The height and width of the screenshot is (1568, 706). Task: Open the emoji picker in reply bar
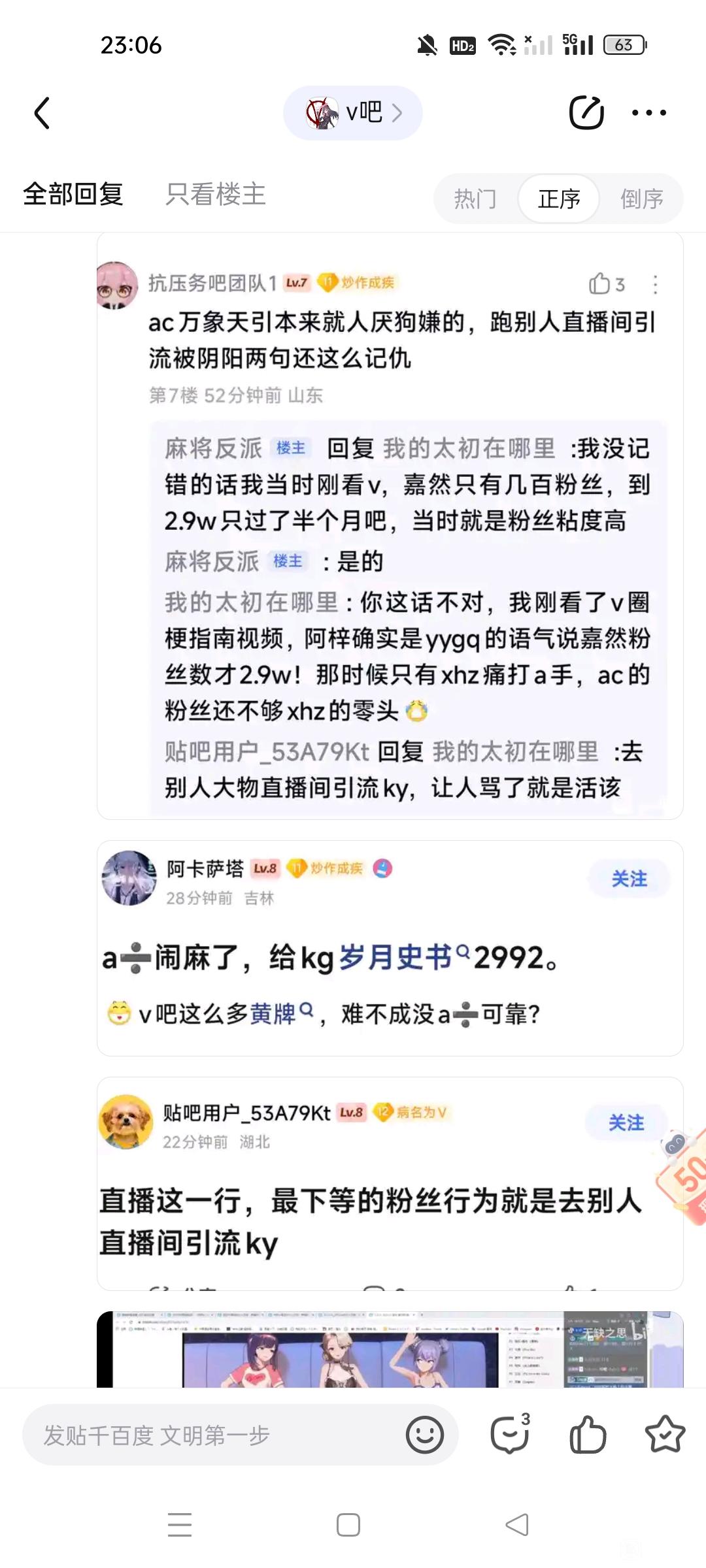(x=425, y=1435)
